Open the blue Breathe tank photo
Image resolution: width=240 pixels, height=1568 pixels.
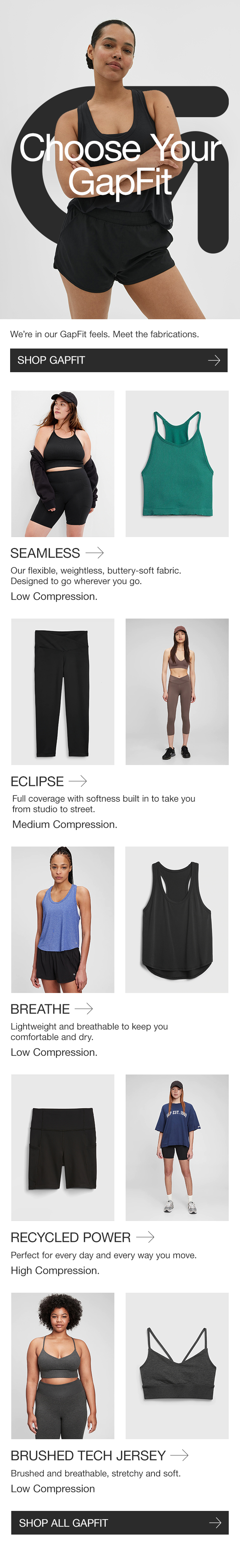click(x=63, y=919)
